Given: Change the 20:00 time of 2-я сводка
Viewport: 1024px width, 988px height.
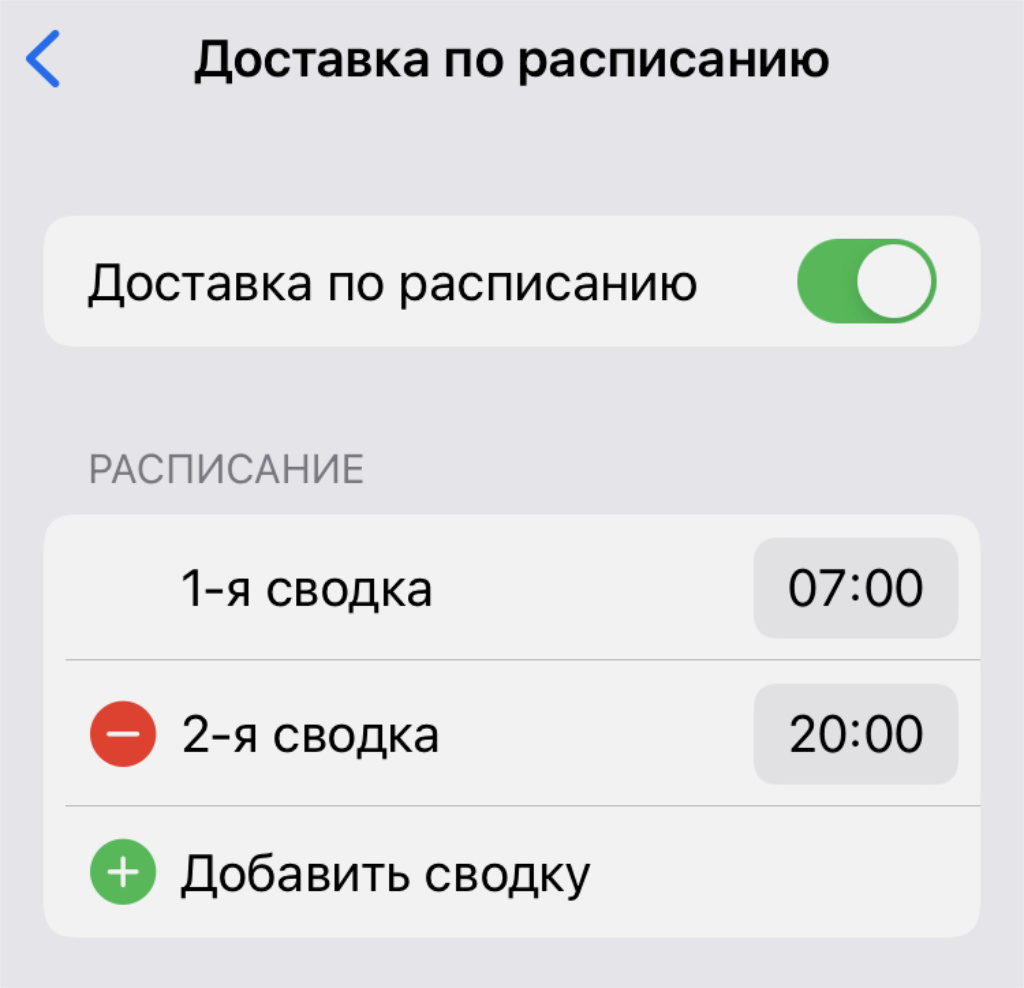Looking at the screenshot, I should [x=855, y=735].
